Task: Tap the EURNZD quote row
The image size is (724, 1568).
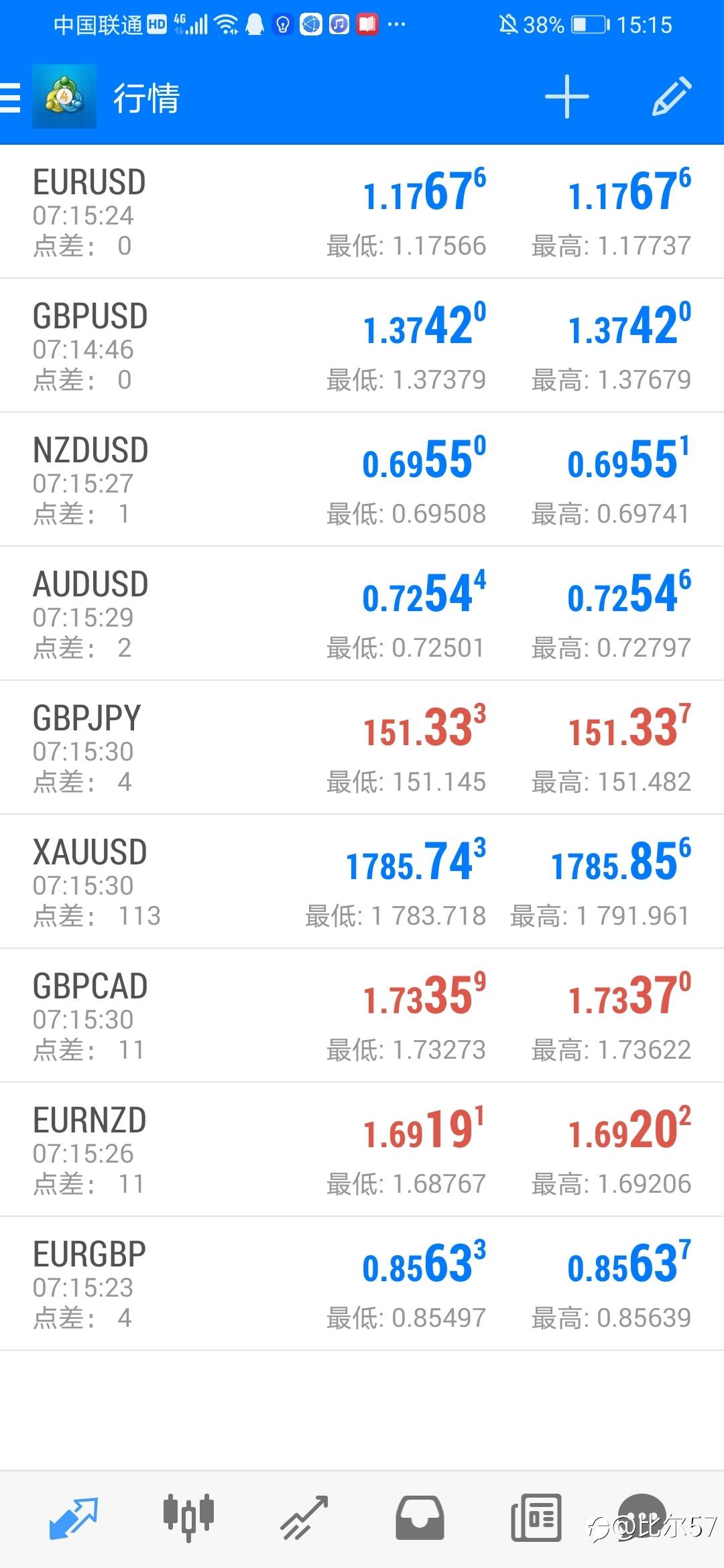Action: [x=362, y=1150]
